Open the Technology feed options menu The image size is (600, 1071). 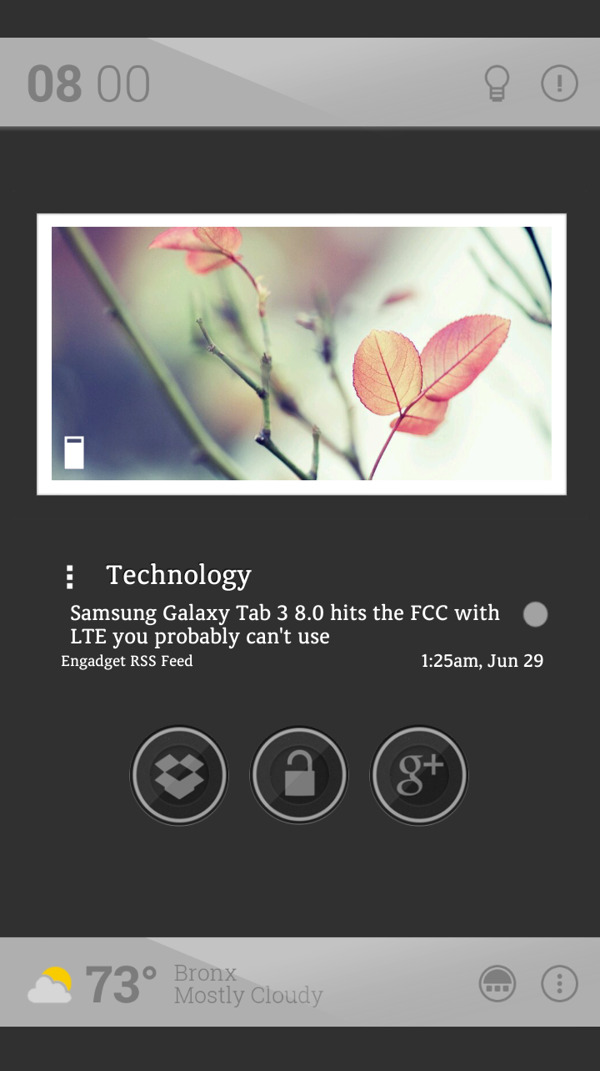tap(69, 576)
